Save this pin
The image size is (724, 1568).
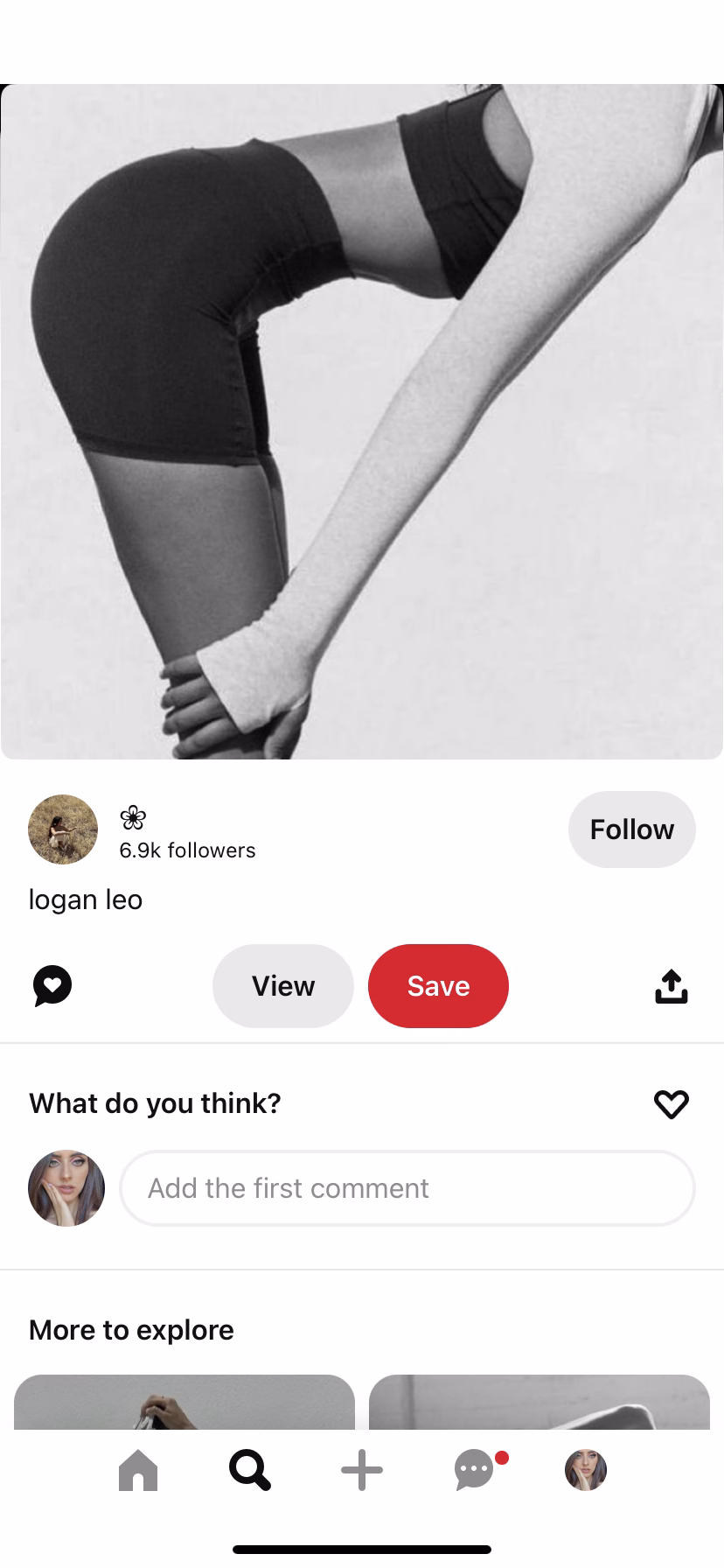[x=438, y=986]
